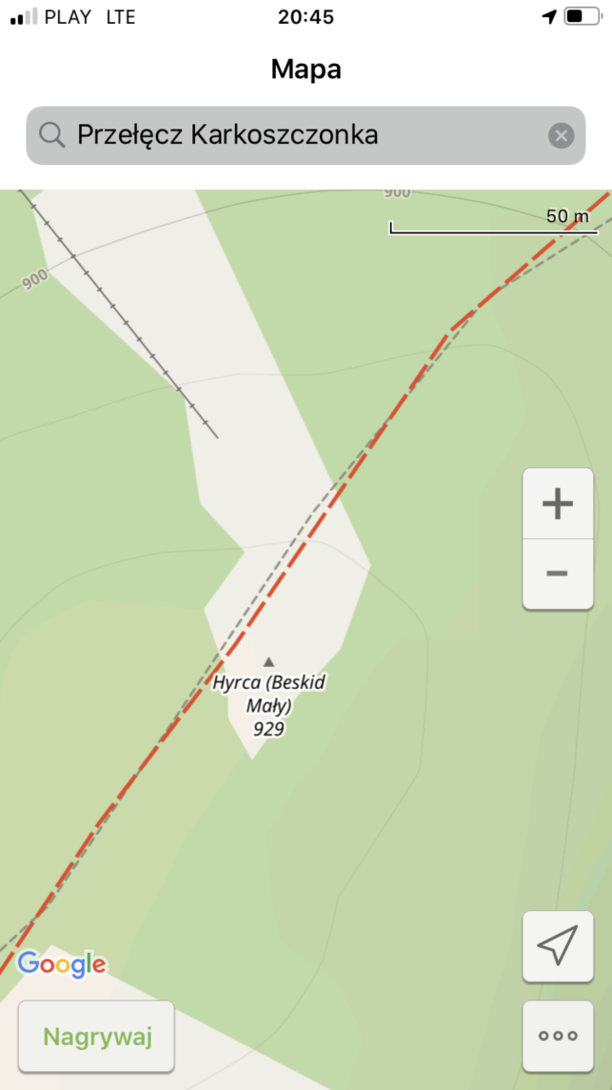Center map on my location
The width and height of the screenshot is (612, 1090).
point(558,946)
